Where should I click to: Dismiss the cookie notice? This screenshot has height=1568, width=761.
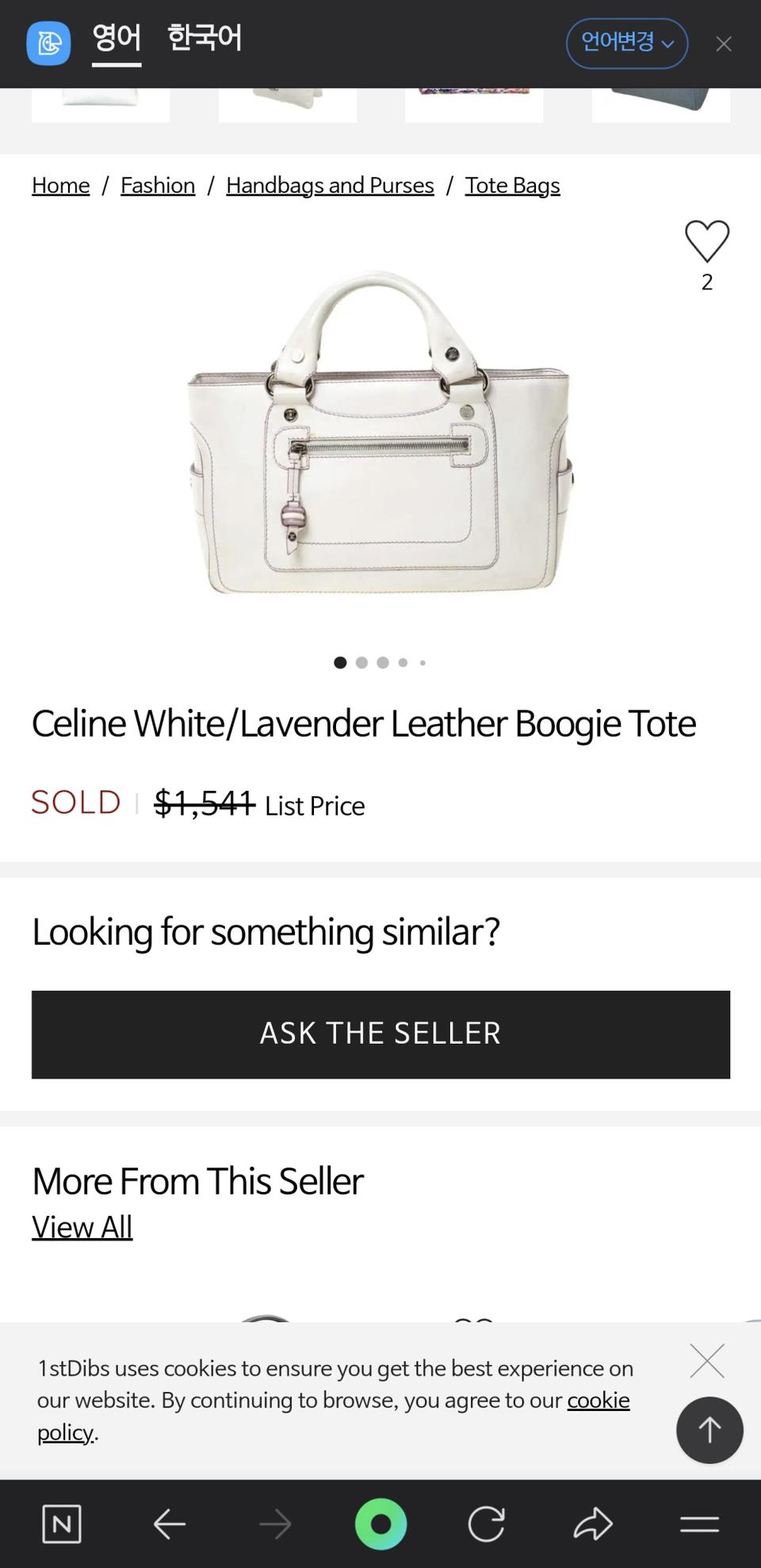pos(706,1361)
